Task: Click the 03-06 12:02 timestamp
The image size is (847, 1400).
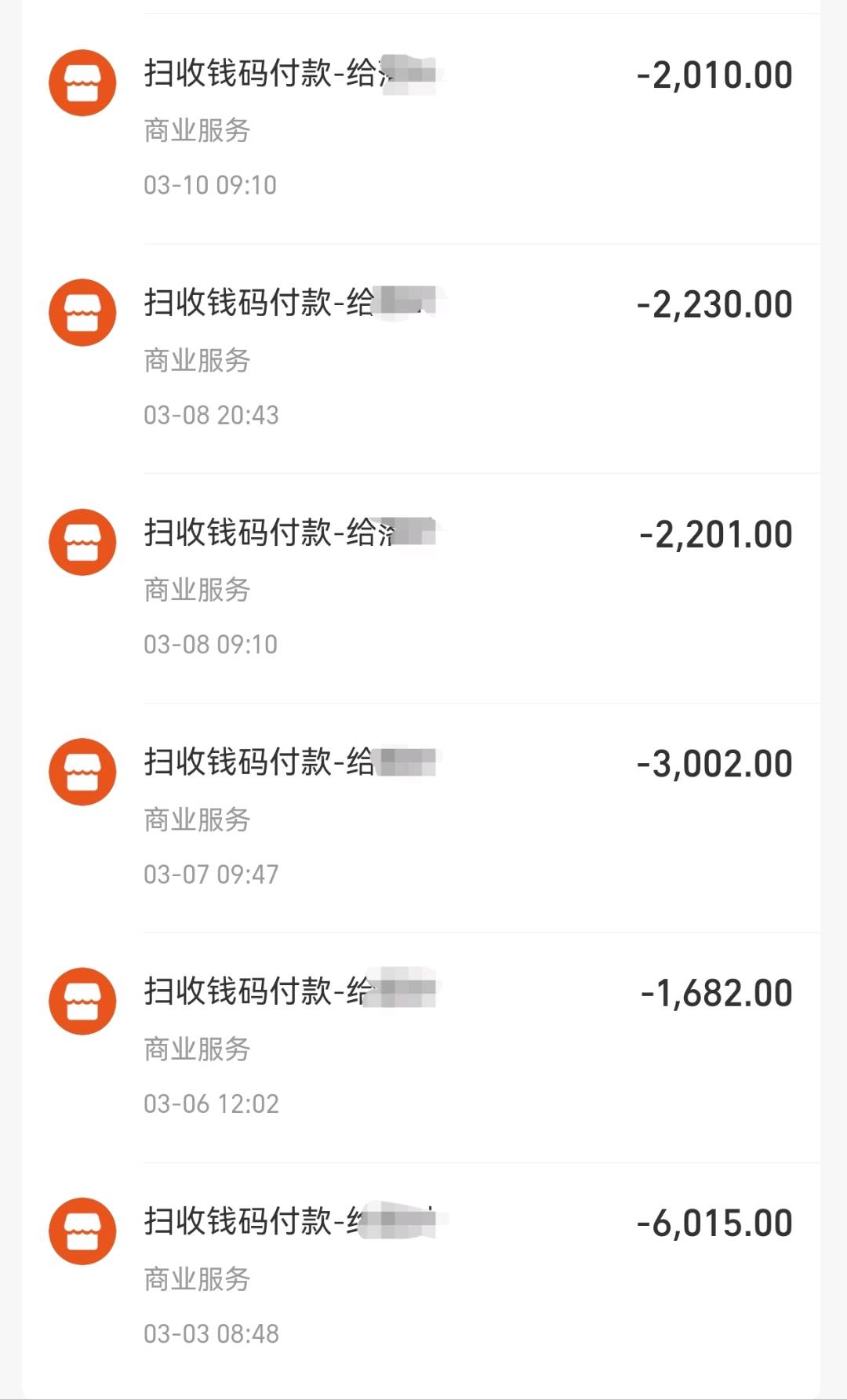Action: (x=210, y=1104)
